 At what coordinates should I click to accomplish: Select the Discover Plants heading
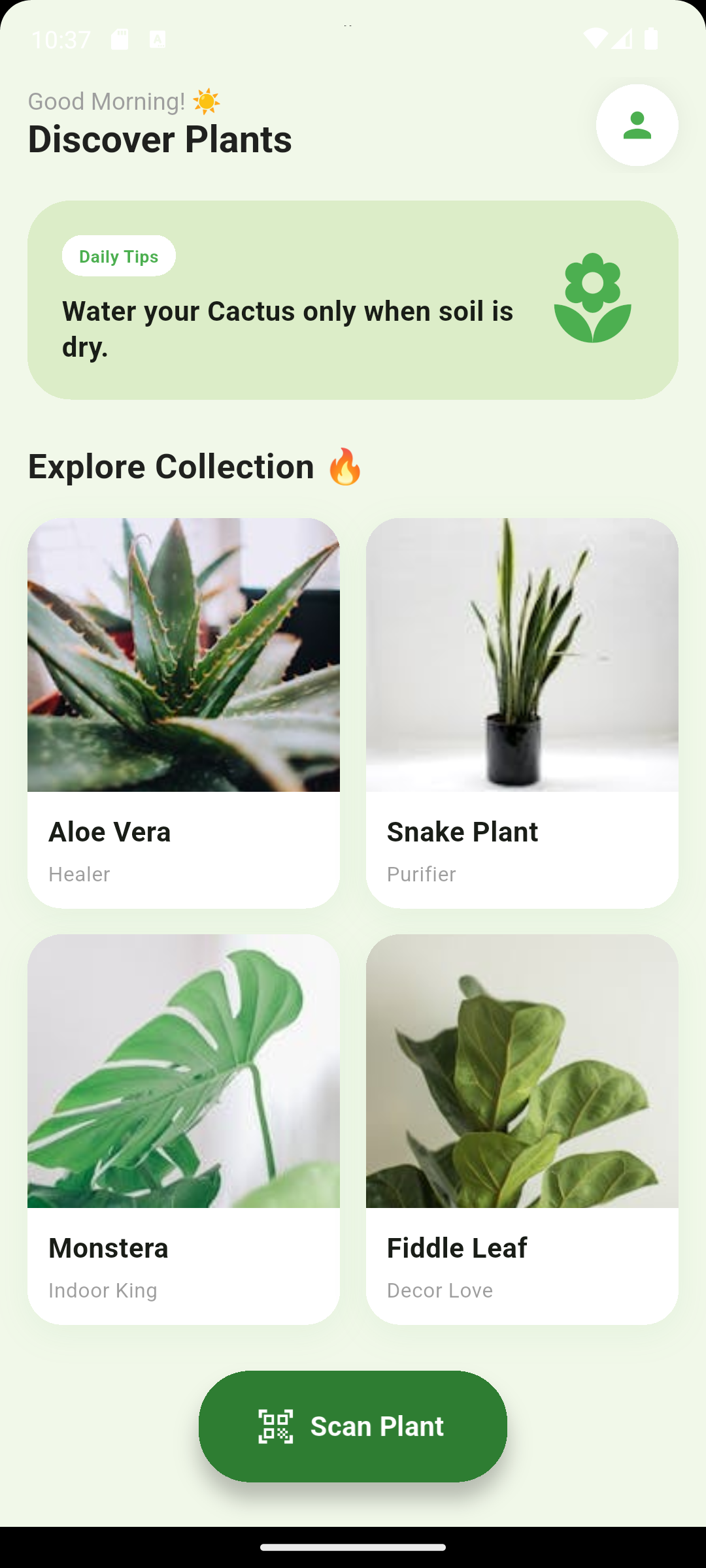[x=160, y=139]
